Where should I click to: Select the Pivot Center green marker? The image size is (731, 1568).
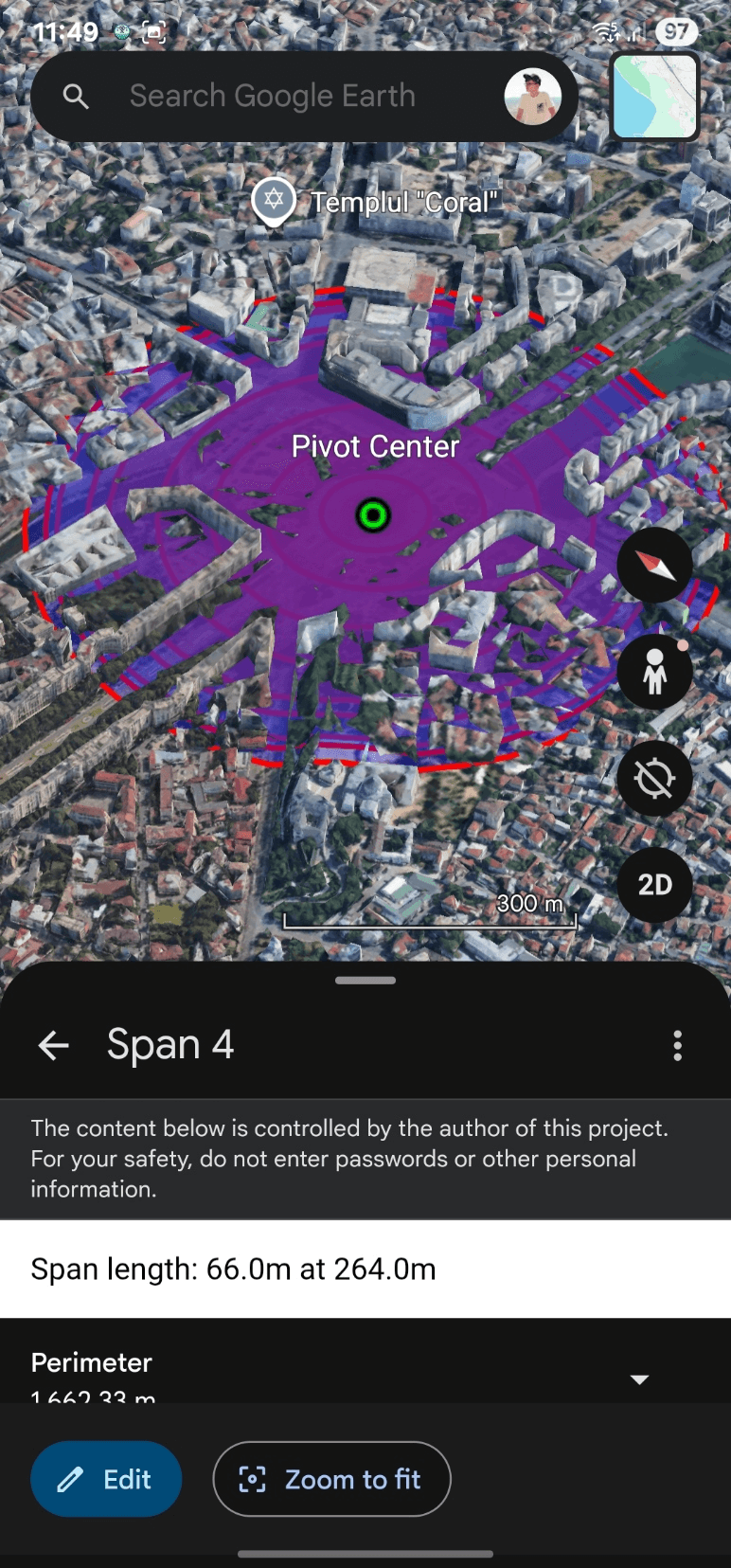(373, 515)
